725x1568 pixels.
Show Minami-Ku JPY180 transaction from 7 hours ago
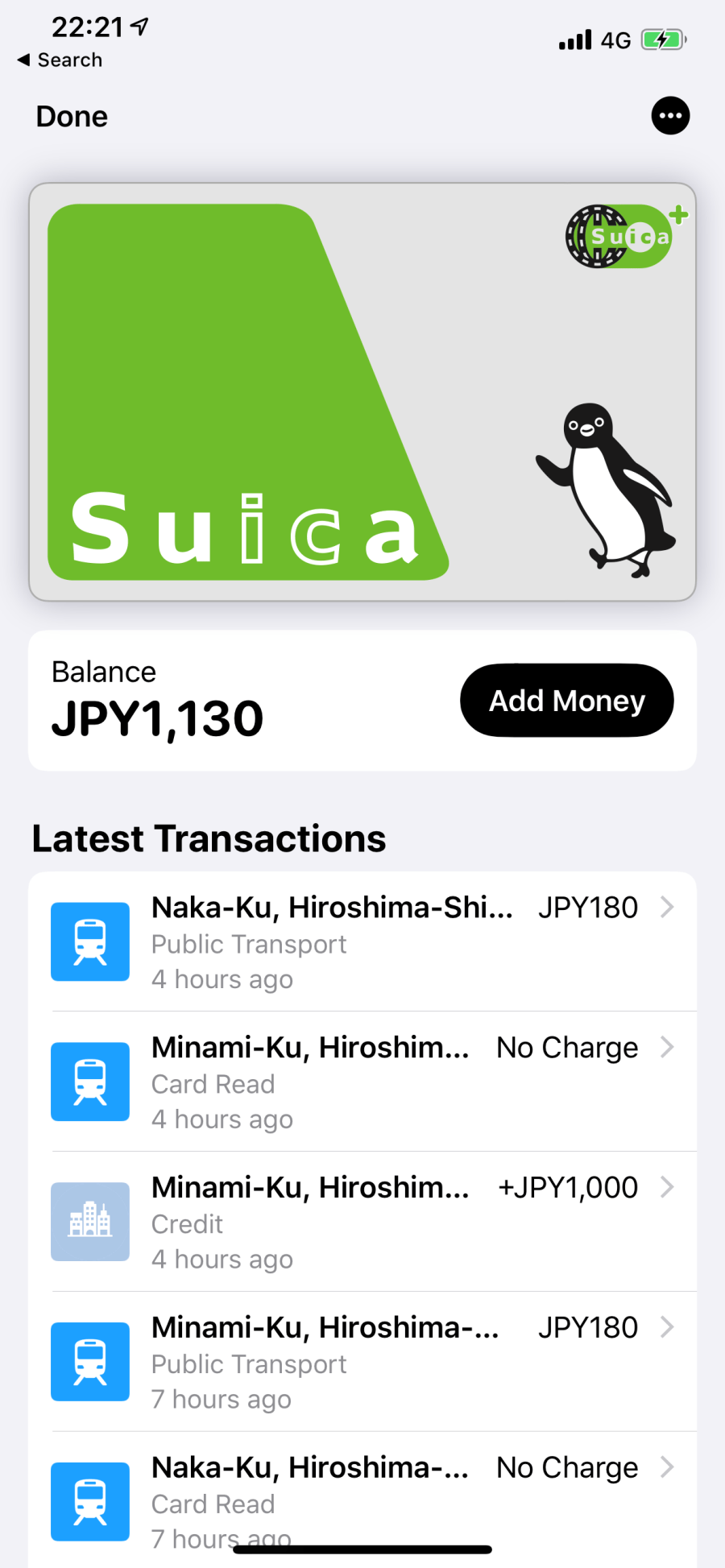[362, 1362]
